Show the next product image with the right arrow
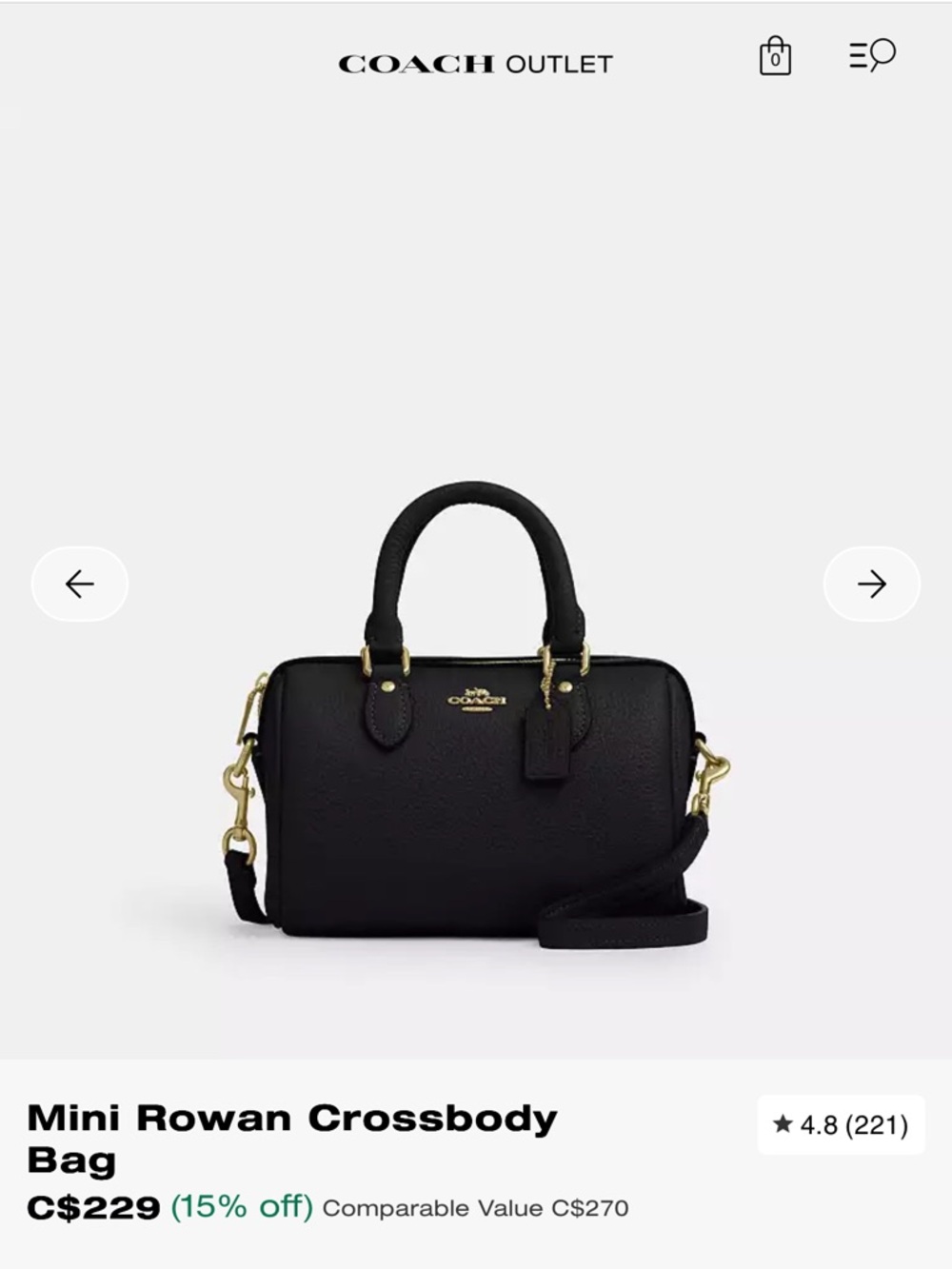952x1269 pixels. 871,585
